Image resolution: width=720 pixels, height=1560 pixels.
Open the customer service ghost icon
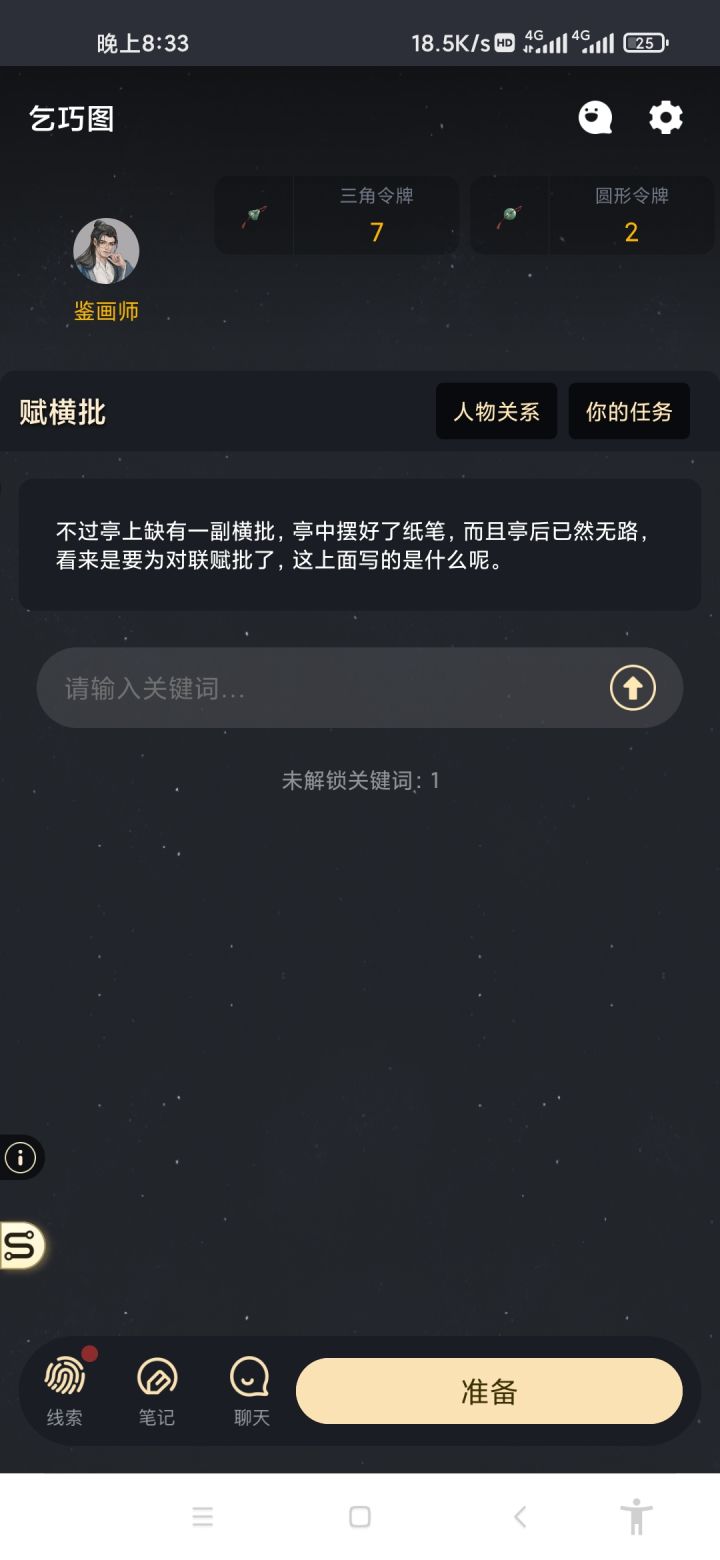[x=595, y=117]
